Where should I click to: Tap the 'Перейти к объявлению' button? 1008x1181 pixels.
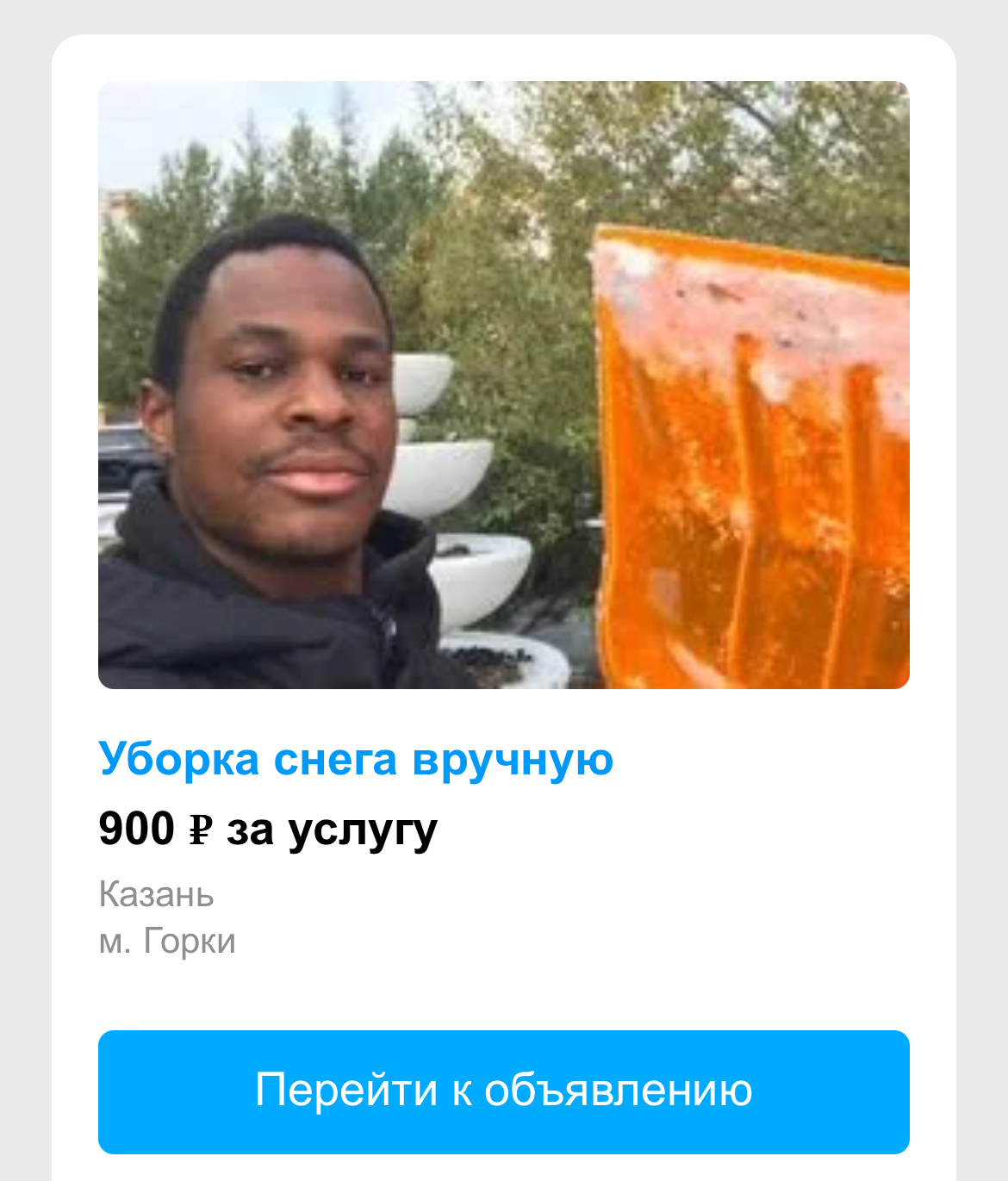[503, 1091]
